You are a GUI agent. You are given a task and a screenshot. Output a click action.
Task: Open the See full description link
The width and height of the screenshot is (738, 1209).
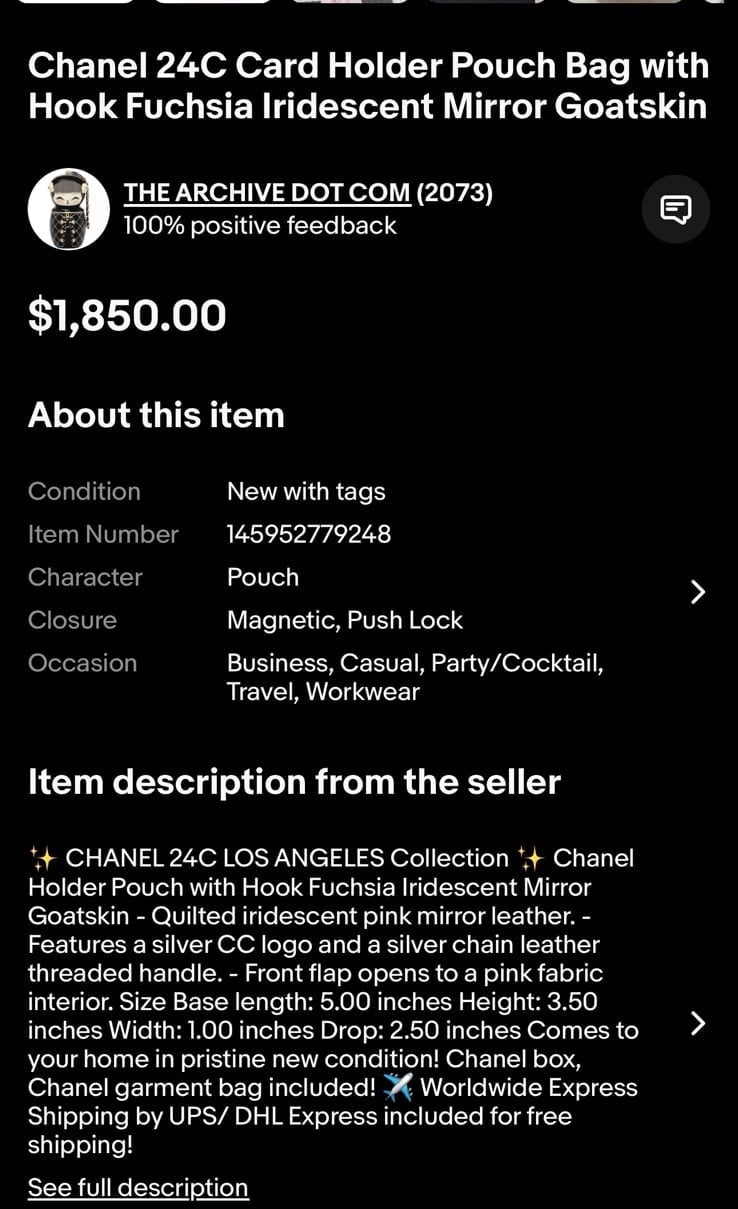(x=138, y=1187)
